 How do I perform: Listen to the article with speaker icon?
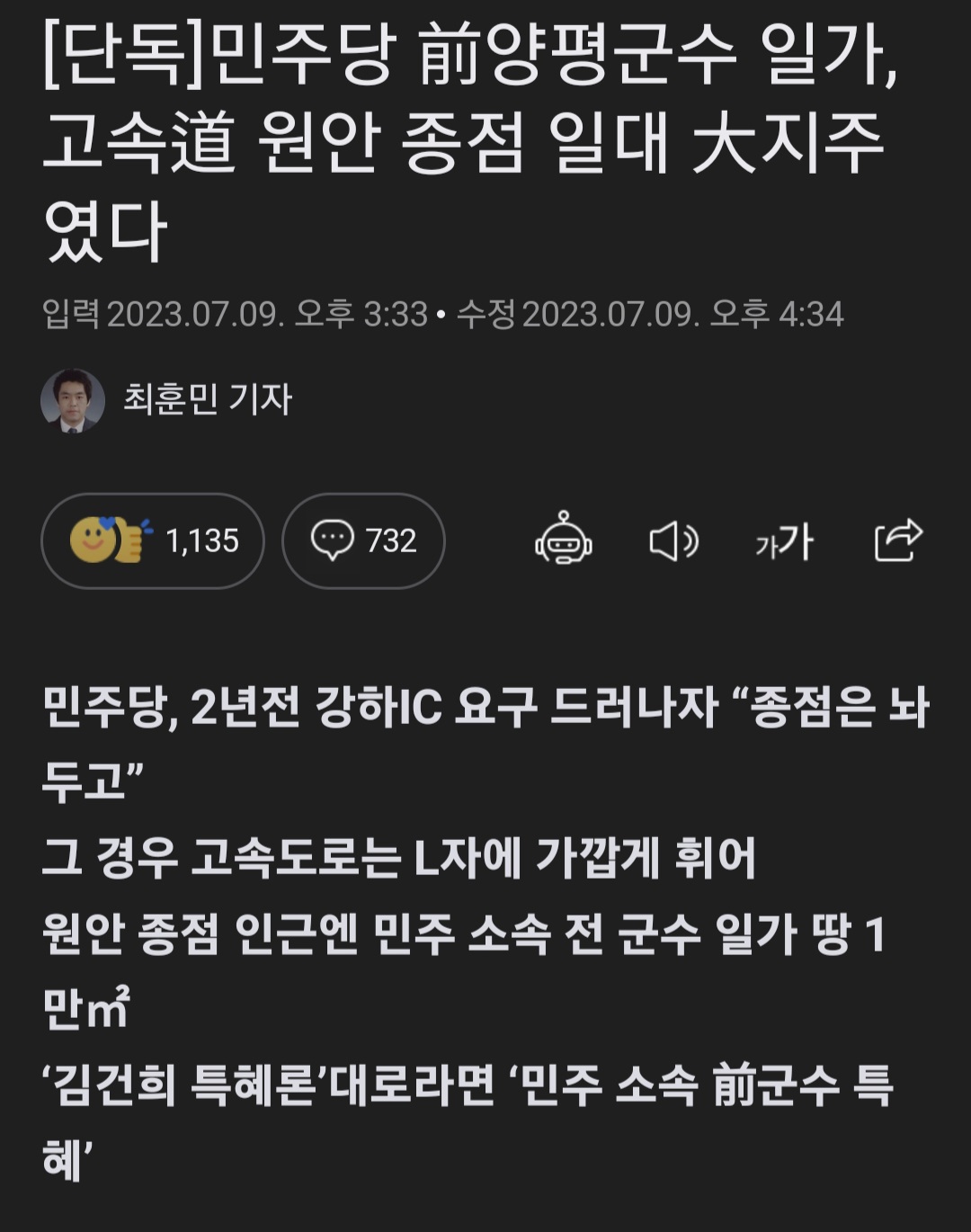(x=673, y=541)
